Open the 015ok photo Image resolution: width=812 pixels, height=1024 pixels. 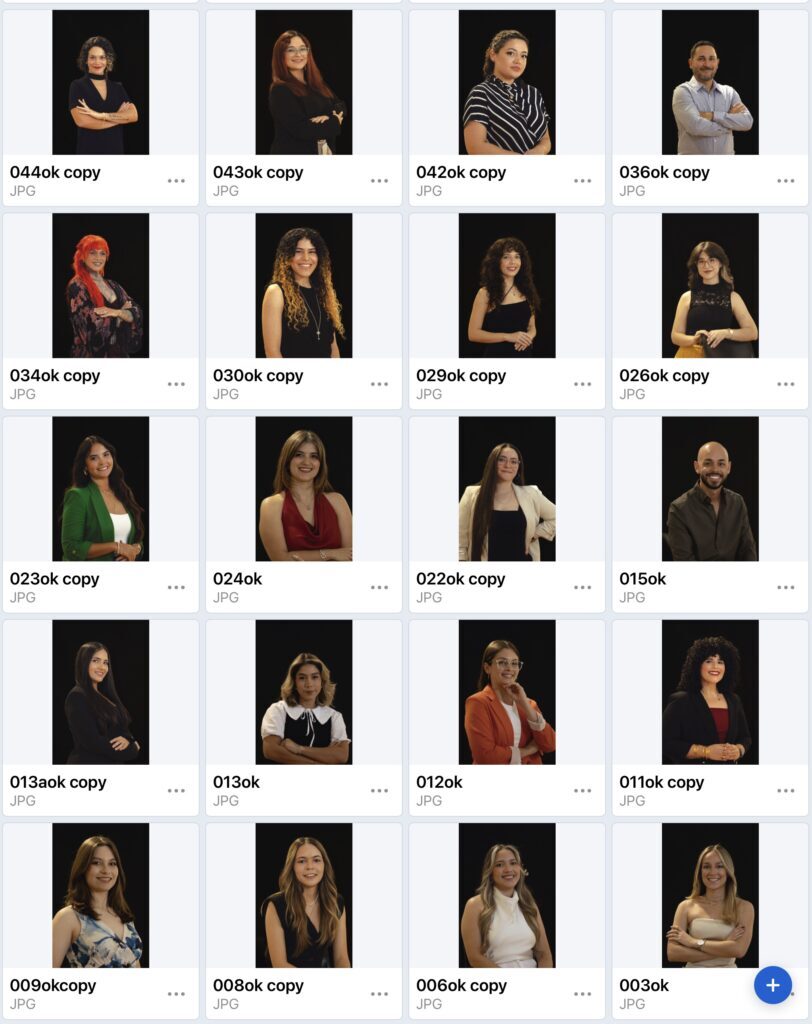(x=710, y=489)
